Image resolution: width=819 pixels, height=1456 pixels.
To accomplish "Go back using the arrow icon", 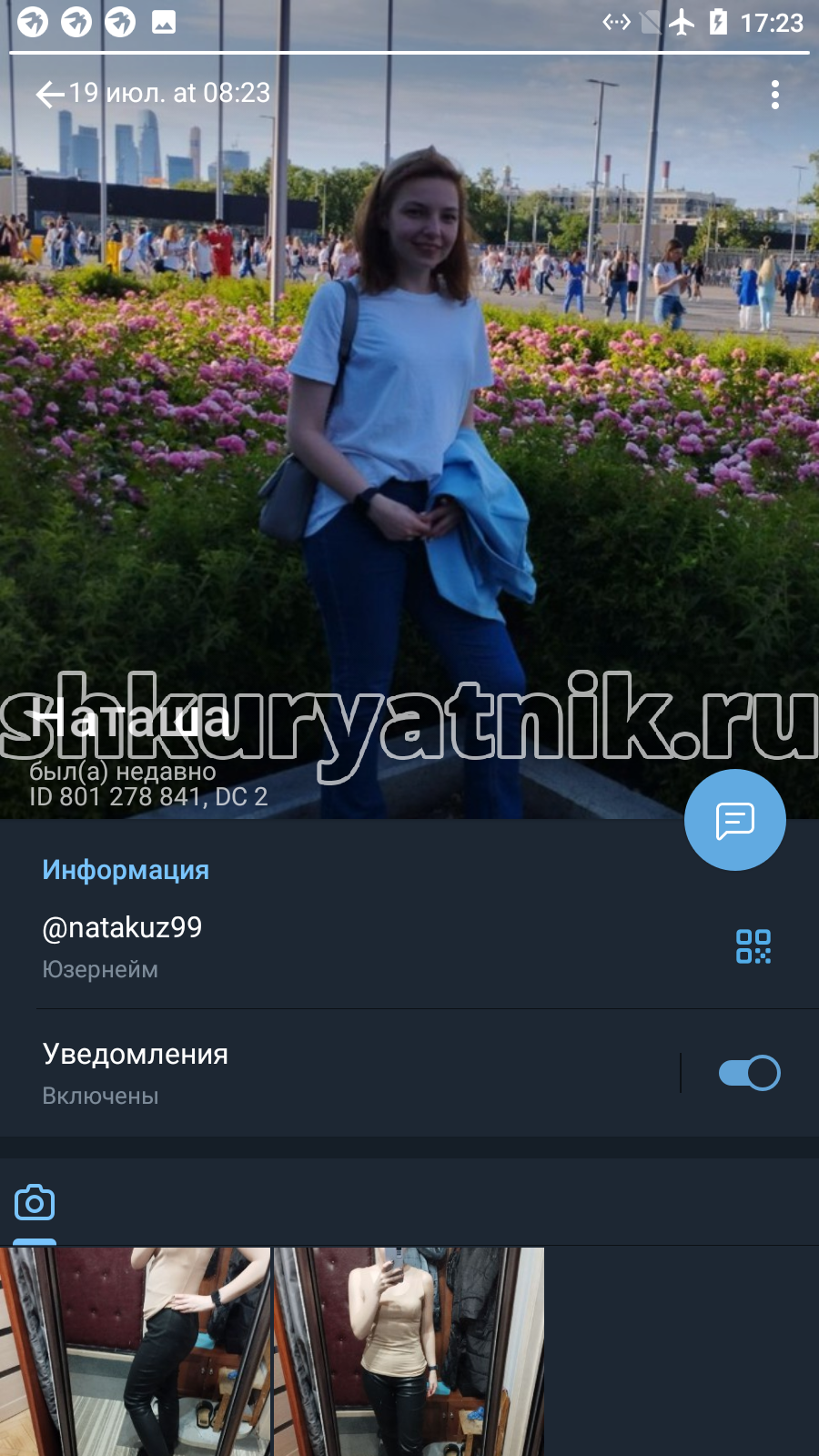I will tap(50, 94).
